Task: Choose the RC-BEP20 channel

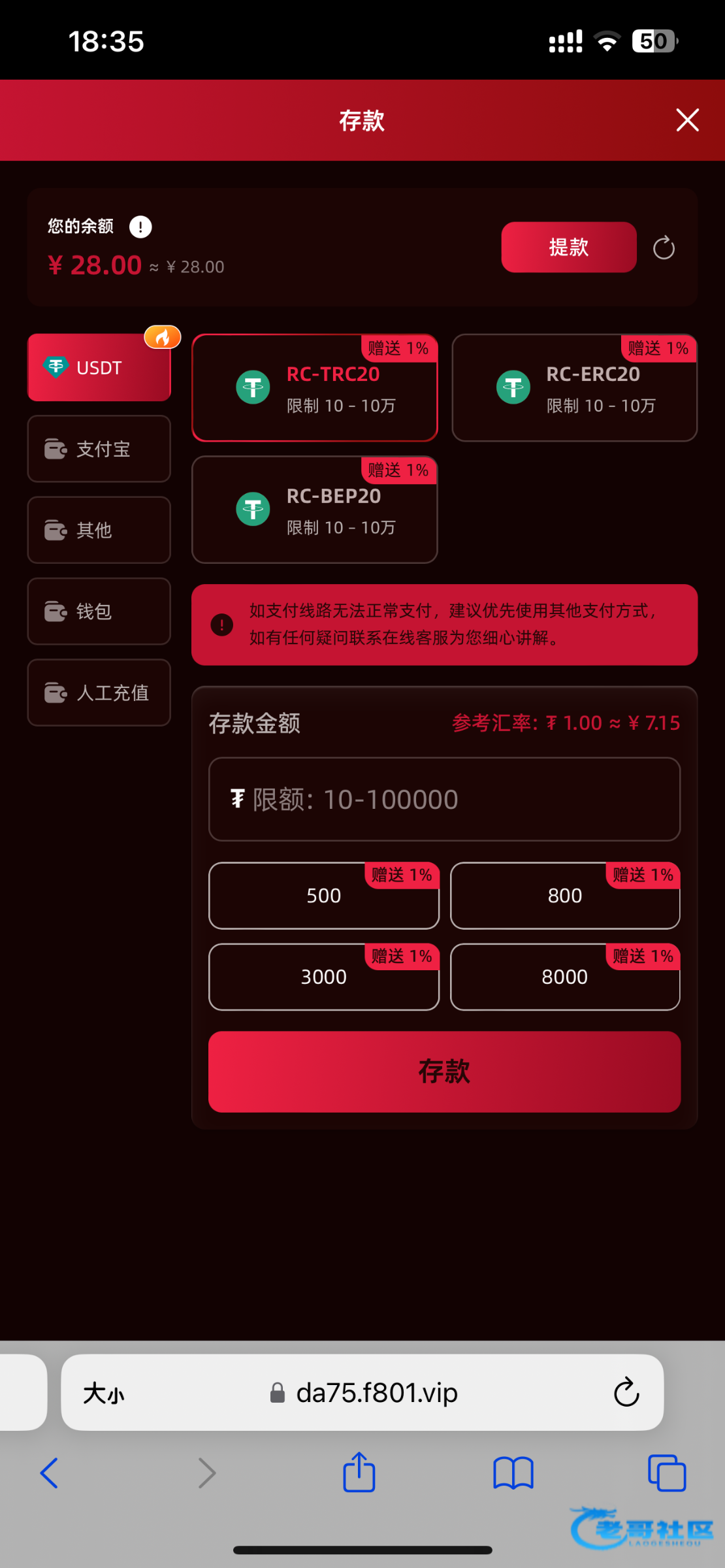Action: click(x=314, y=510)
